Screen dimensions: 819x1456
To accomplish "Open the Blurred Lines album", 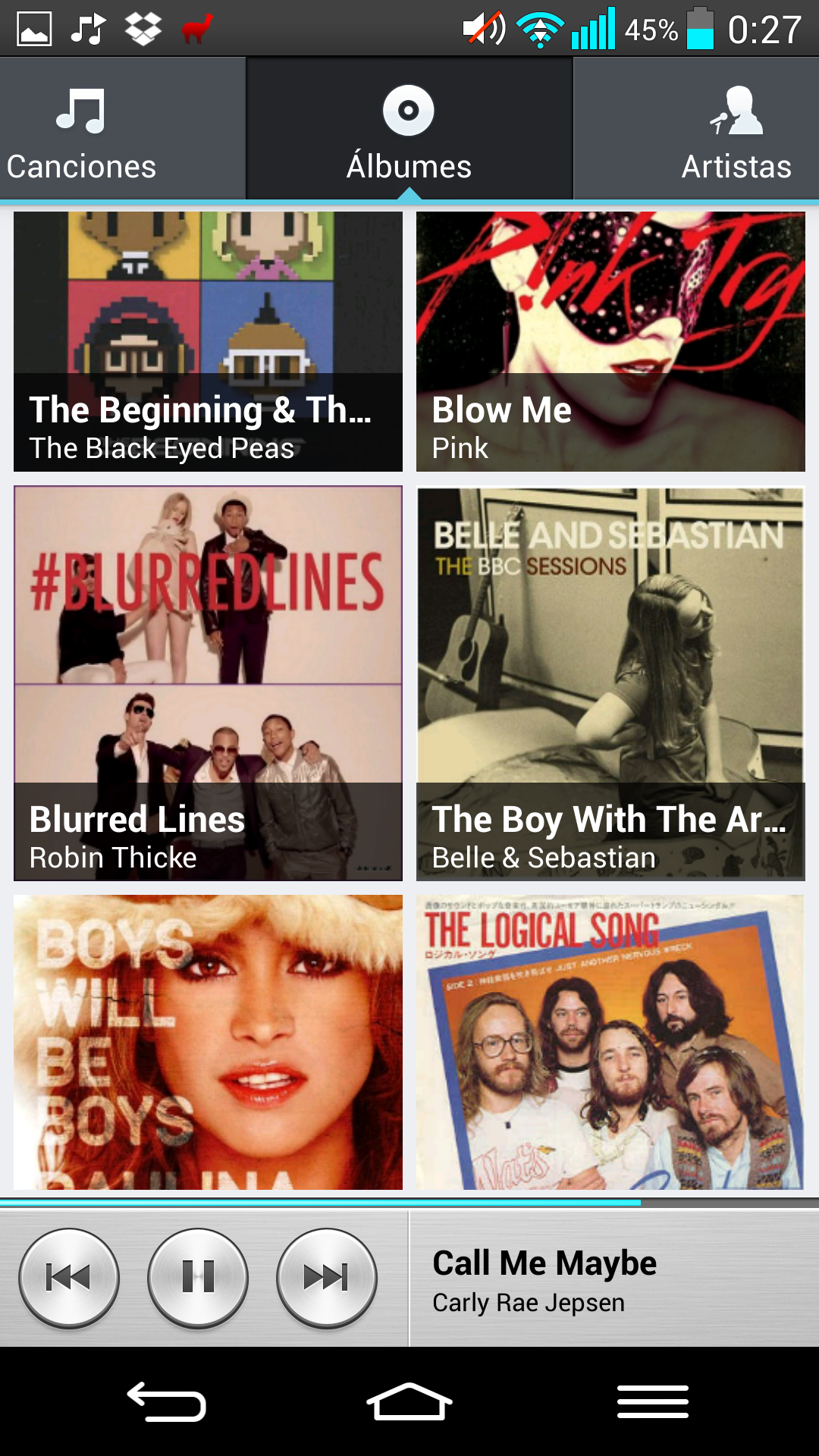I will tap(208, 682).
